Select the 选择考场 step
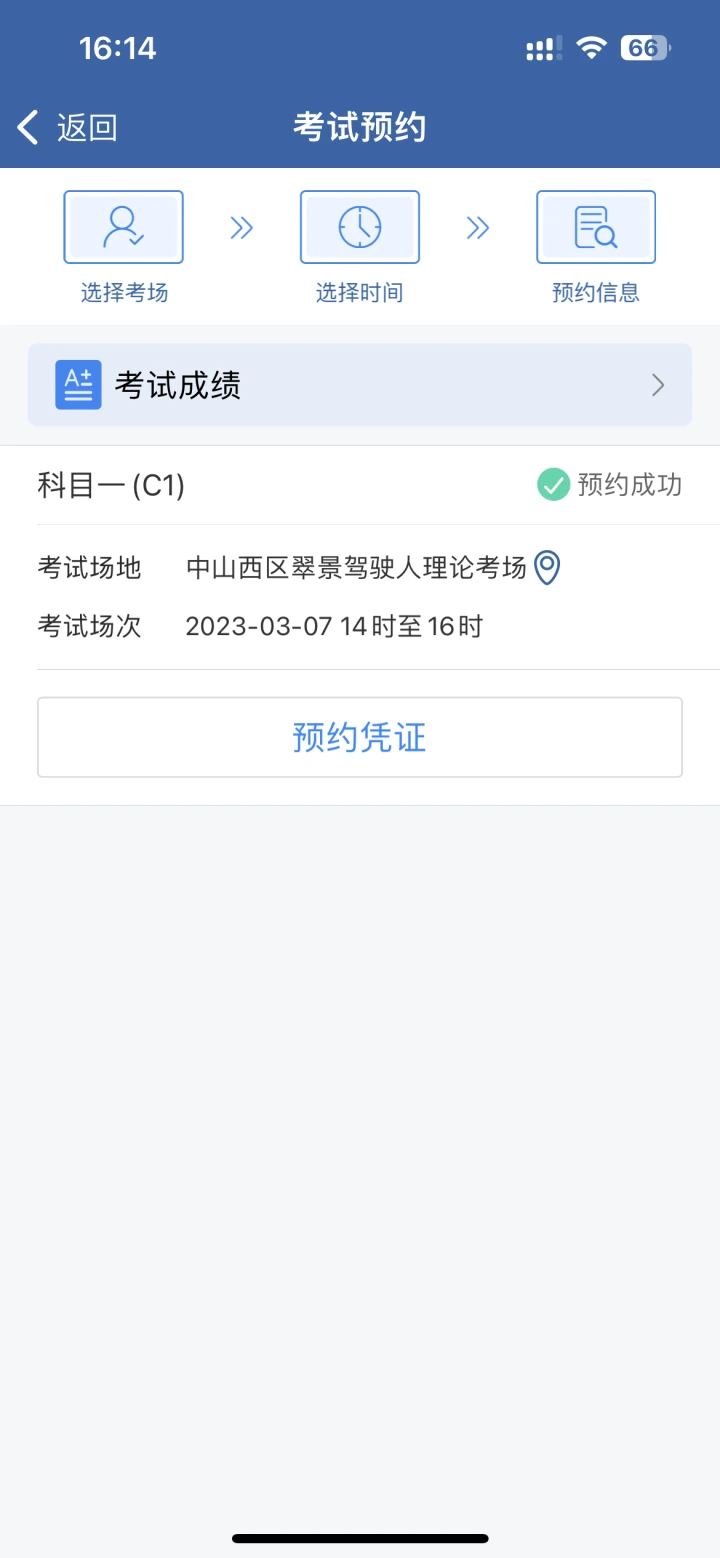Screen dimensions: 720x1558 [124, 247]
